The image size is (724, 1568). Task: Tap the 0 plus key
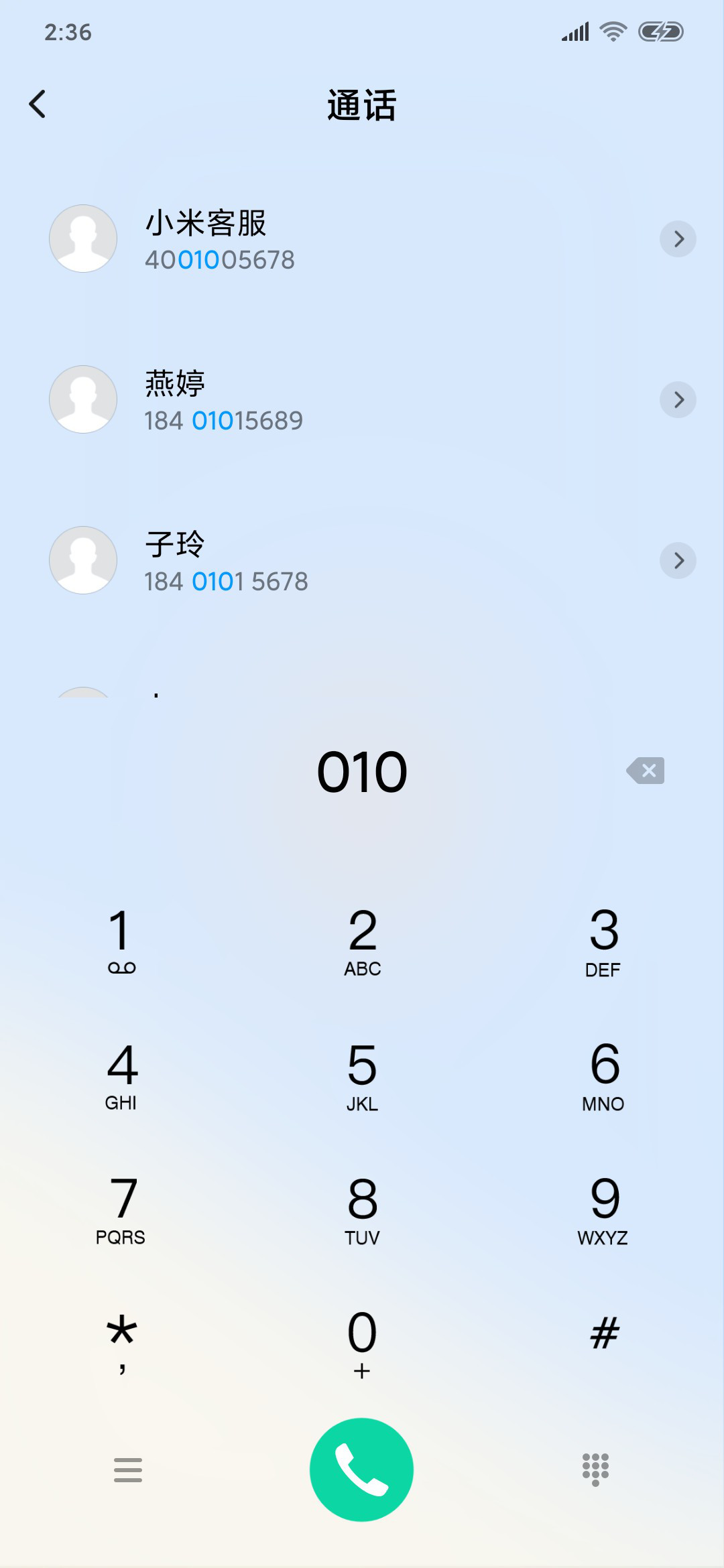tap(362, 1344)
